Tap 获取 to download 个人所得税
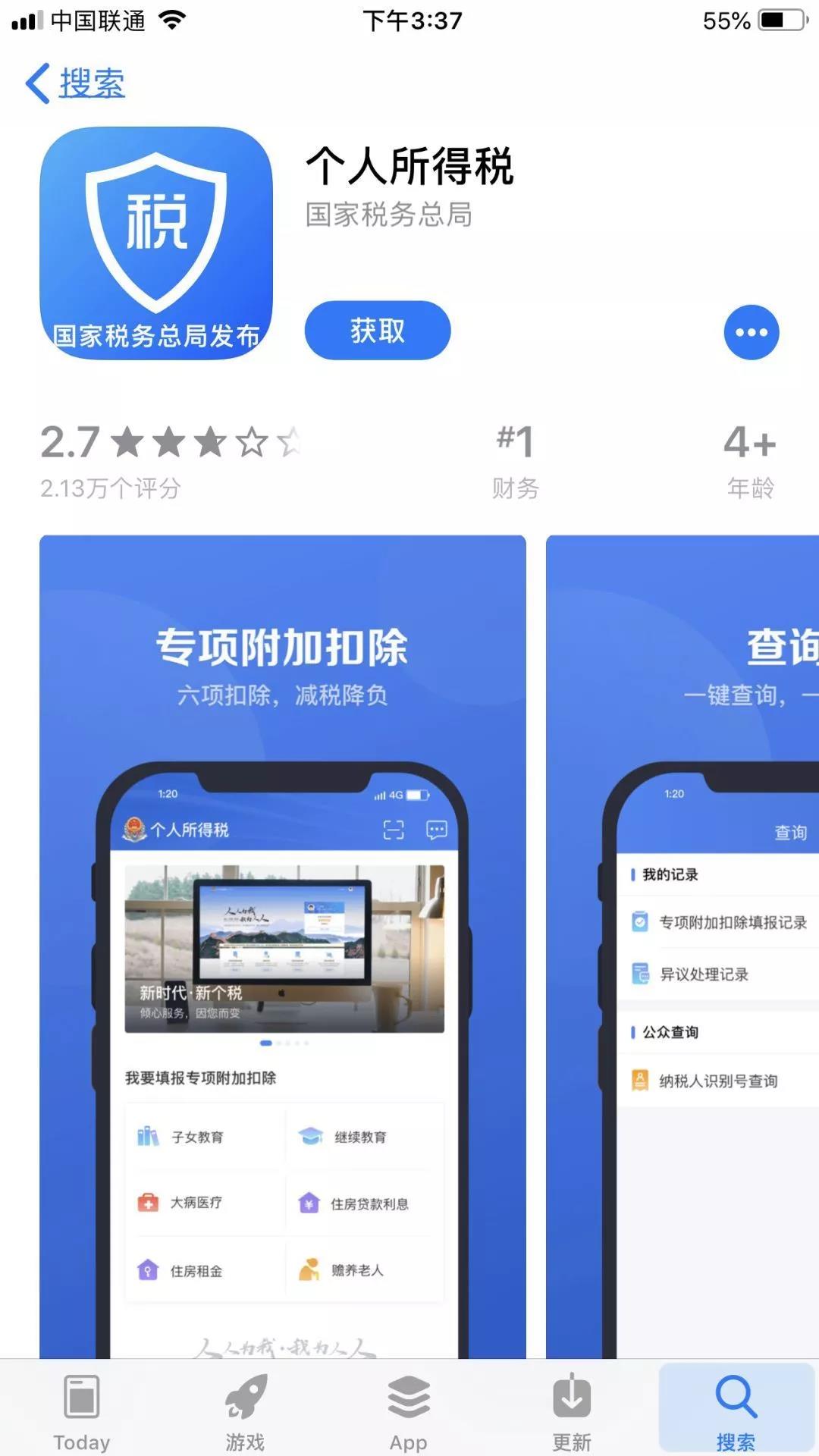This screenshot has height=1456, width=819. click(x=377, y=331)
